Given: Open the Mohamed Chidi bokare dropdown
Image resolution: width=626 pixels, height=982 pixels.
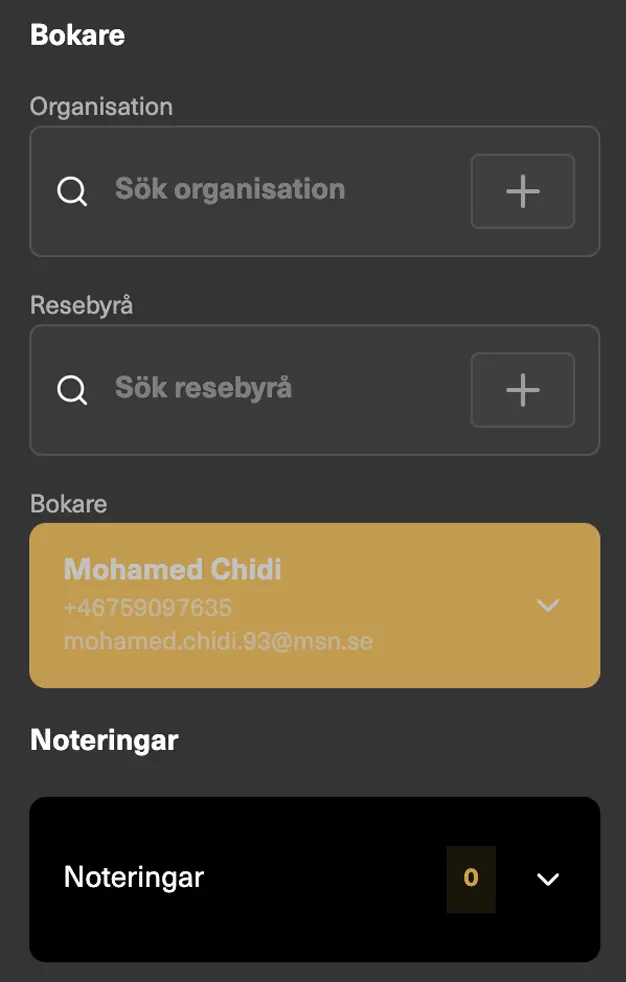Looking at the screenshot, I should (547, 605).
